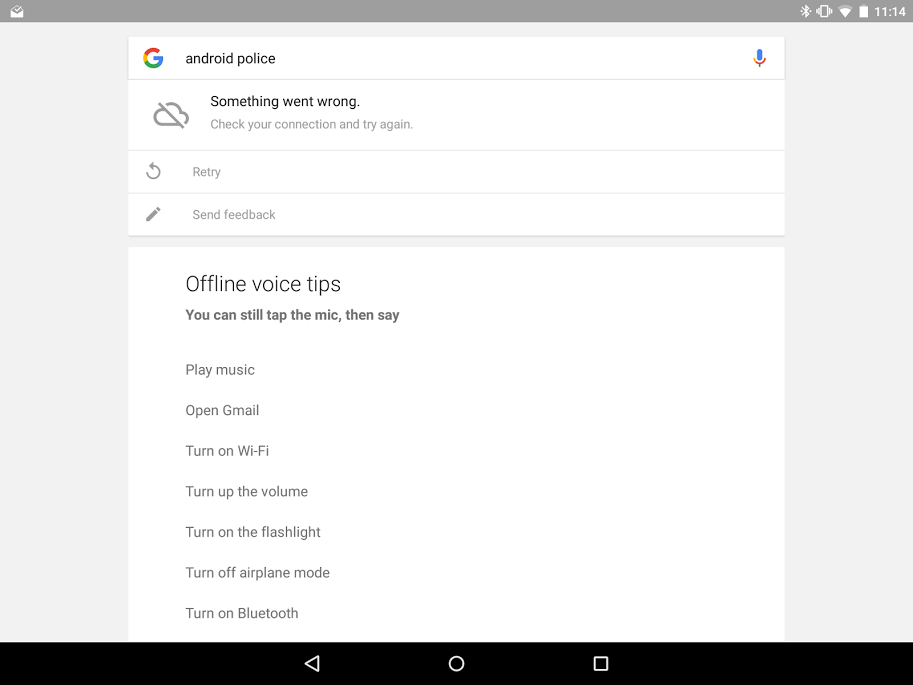Tap the microphone voice search icon
Image resolution: width=913 pixels, height=685 pixels.
(x=759, y=58)
